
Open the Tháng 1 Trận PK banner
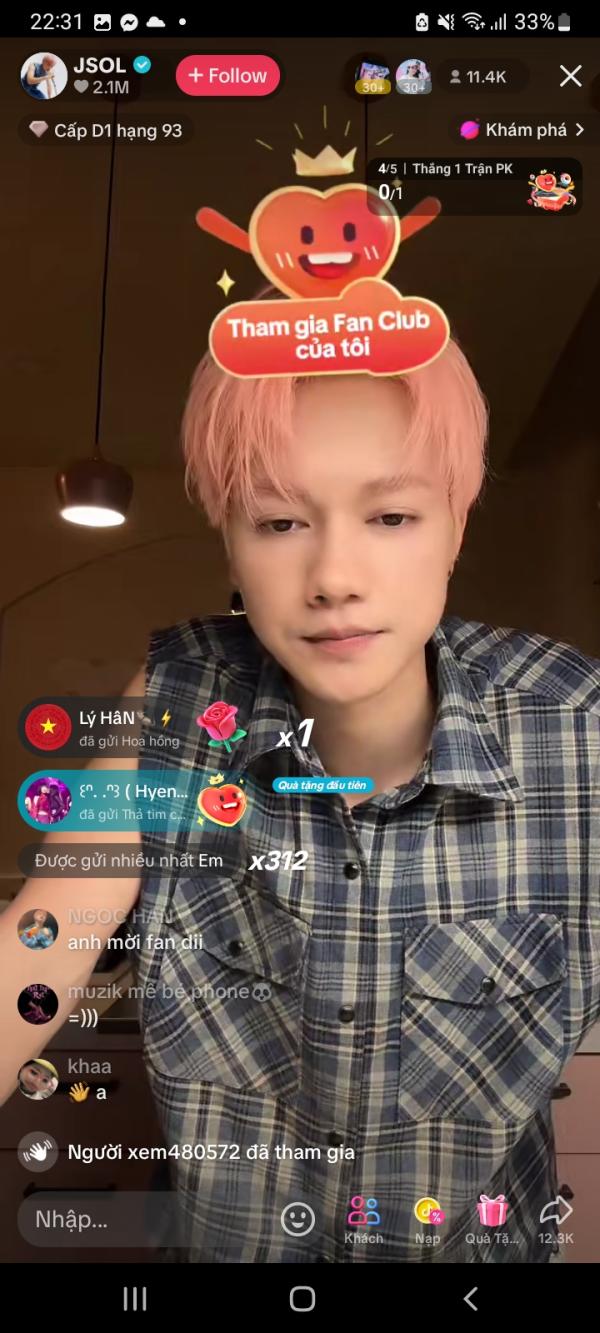point(473,186)
